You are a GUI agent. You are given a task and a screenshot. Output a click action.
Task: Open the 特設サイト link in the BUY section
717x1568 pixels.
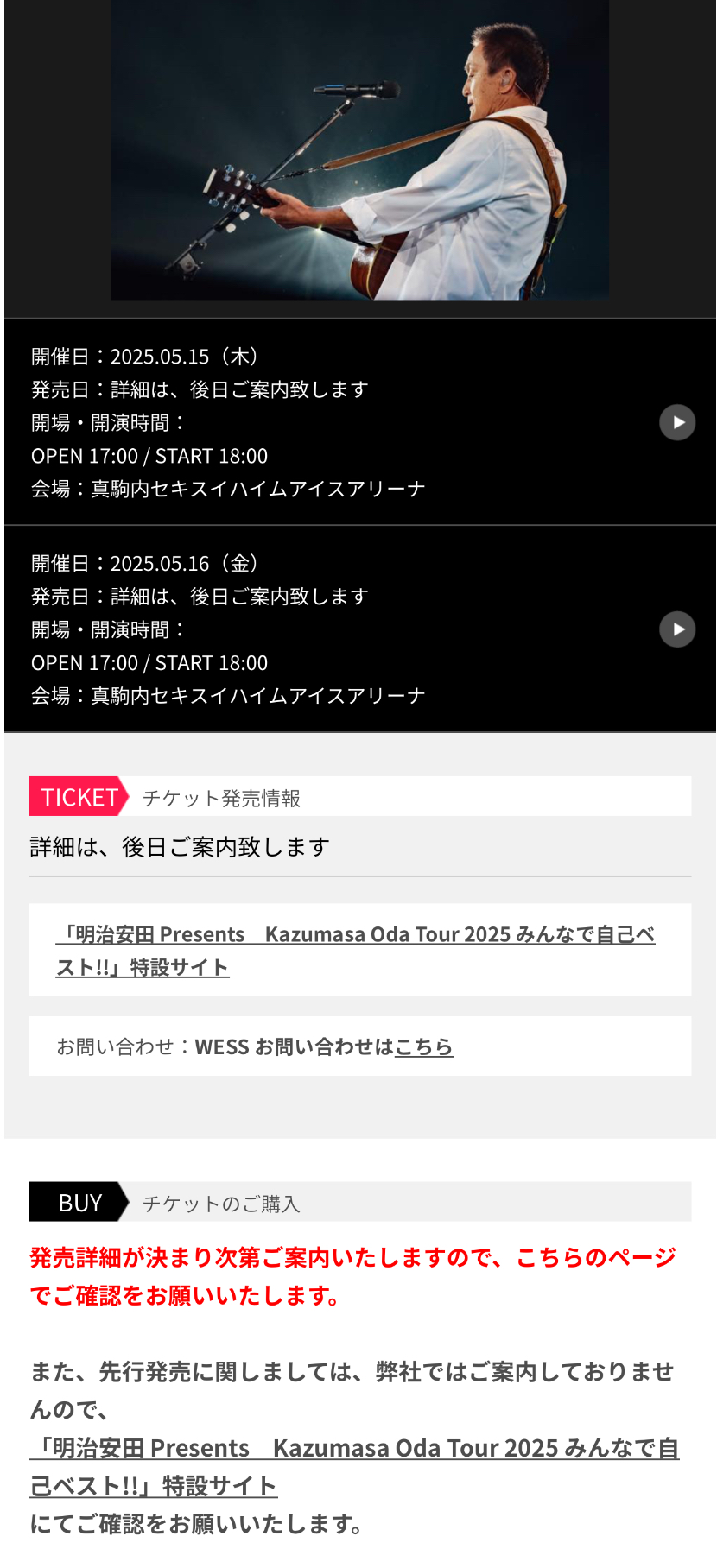point(354,1466)
